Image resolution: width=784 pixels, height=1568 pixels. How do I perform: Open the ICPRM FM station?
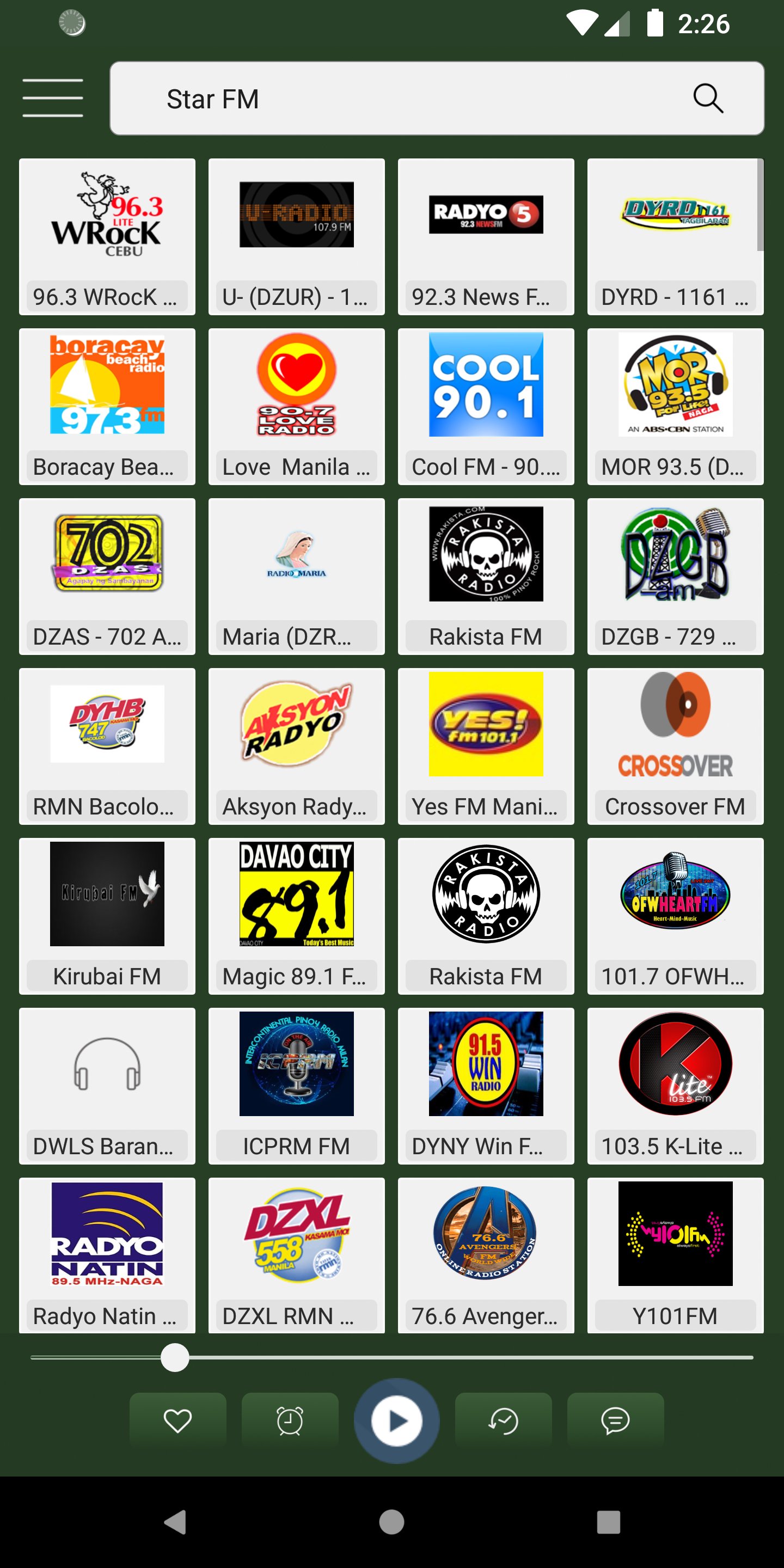pos(296,1086)
